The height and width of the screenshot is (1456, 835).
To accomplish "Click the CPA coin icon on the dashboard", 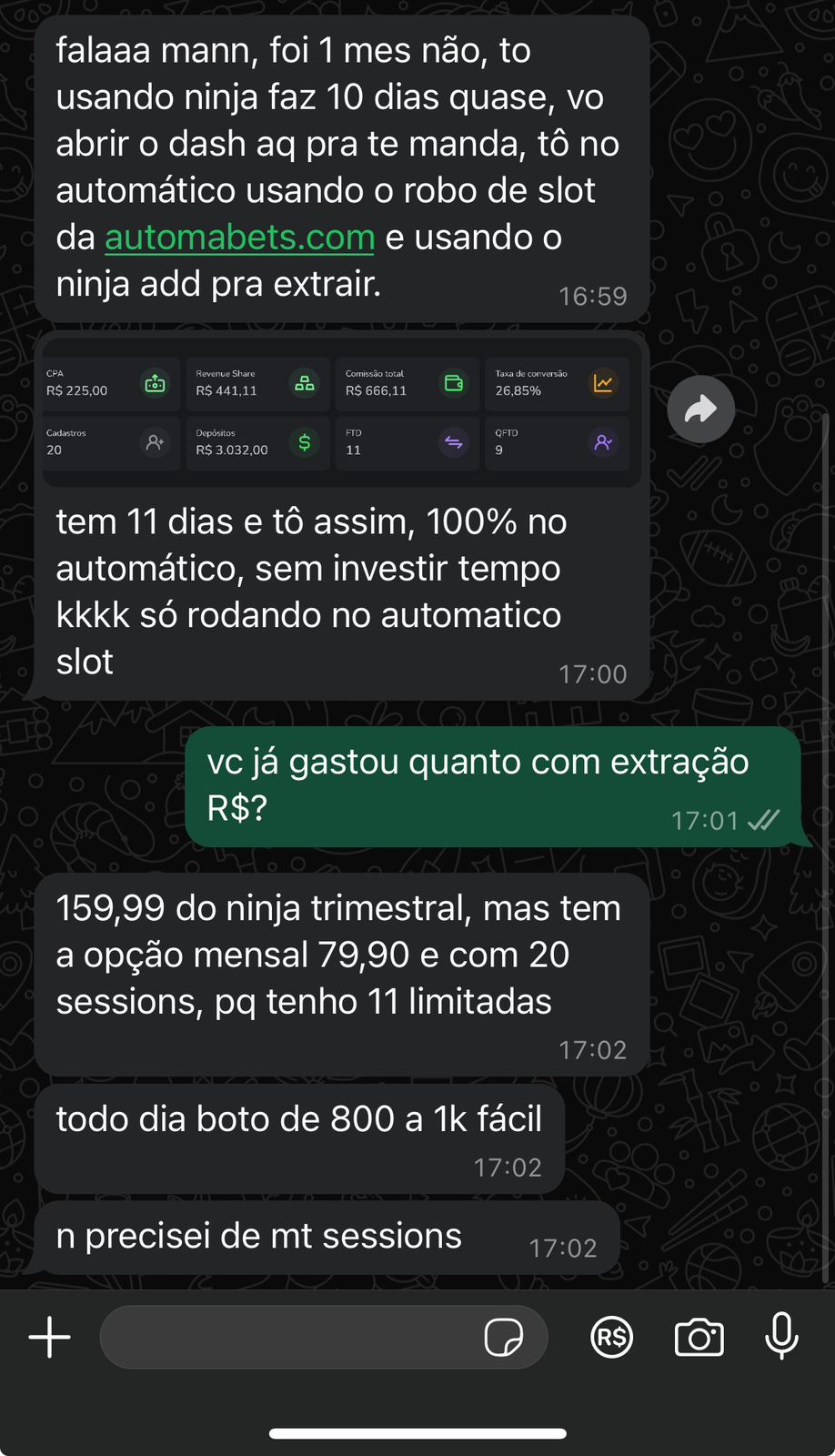I will click(156, 384).
